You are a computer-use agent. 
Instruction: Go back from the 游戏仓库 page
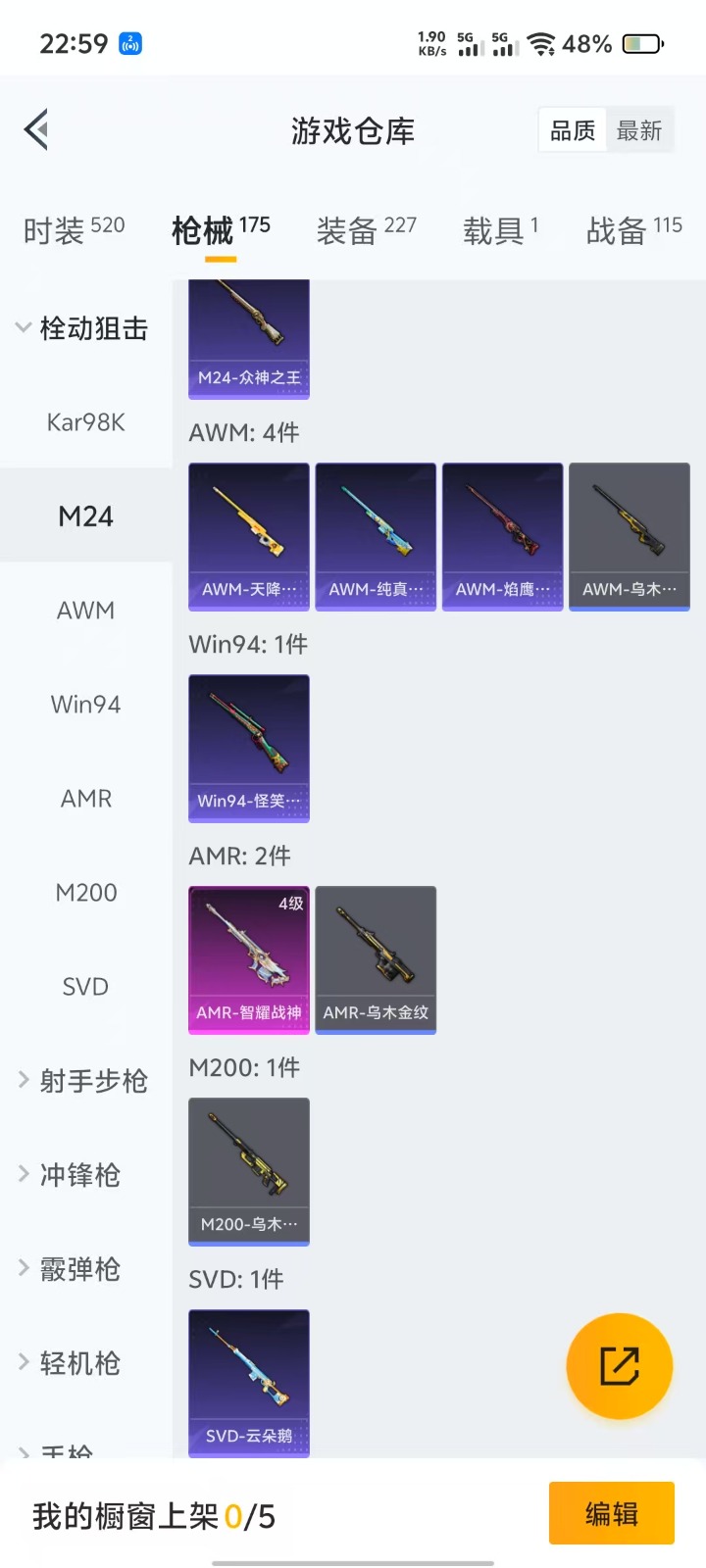click(37, 129)
